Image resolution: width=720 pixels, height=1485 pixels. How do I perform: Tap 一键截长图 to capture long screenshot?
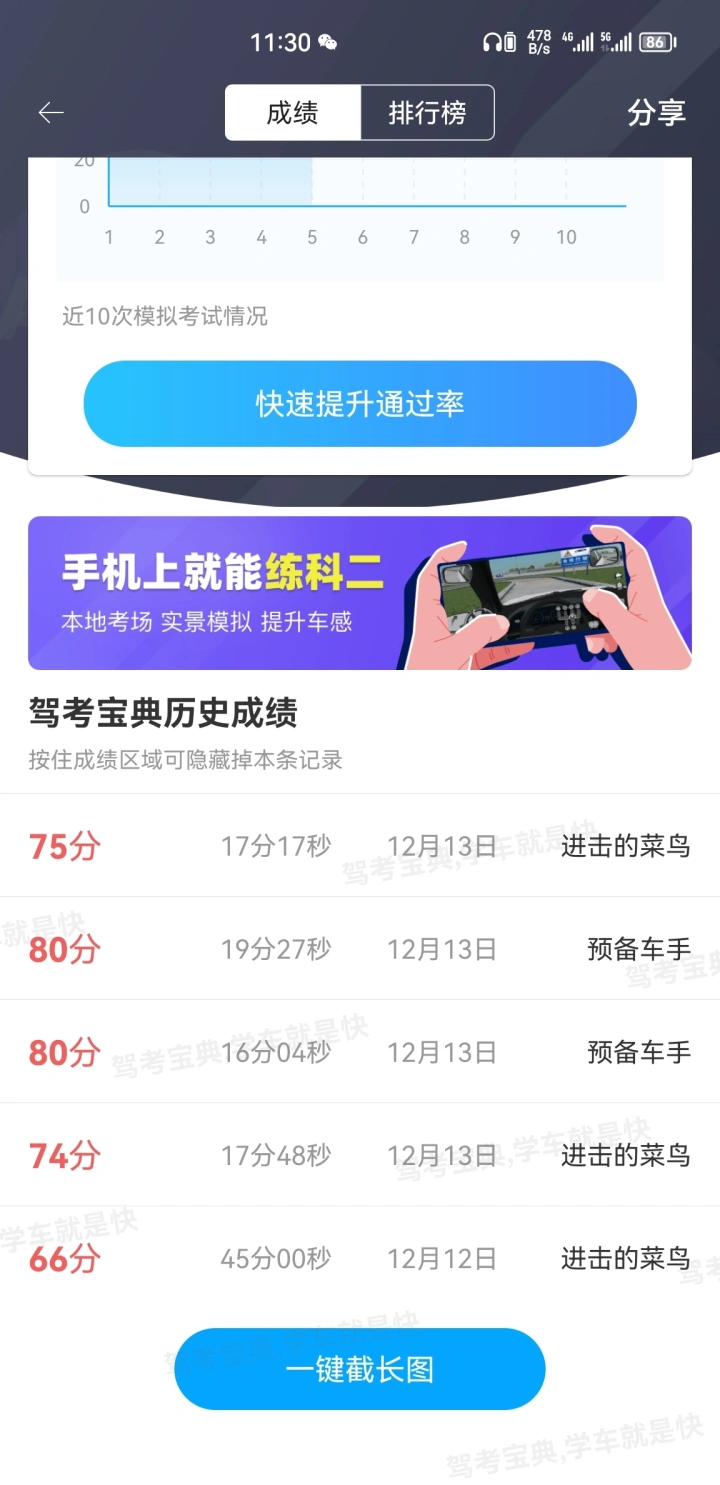(360, 1369)
